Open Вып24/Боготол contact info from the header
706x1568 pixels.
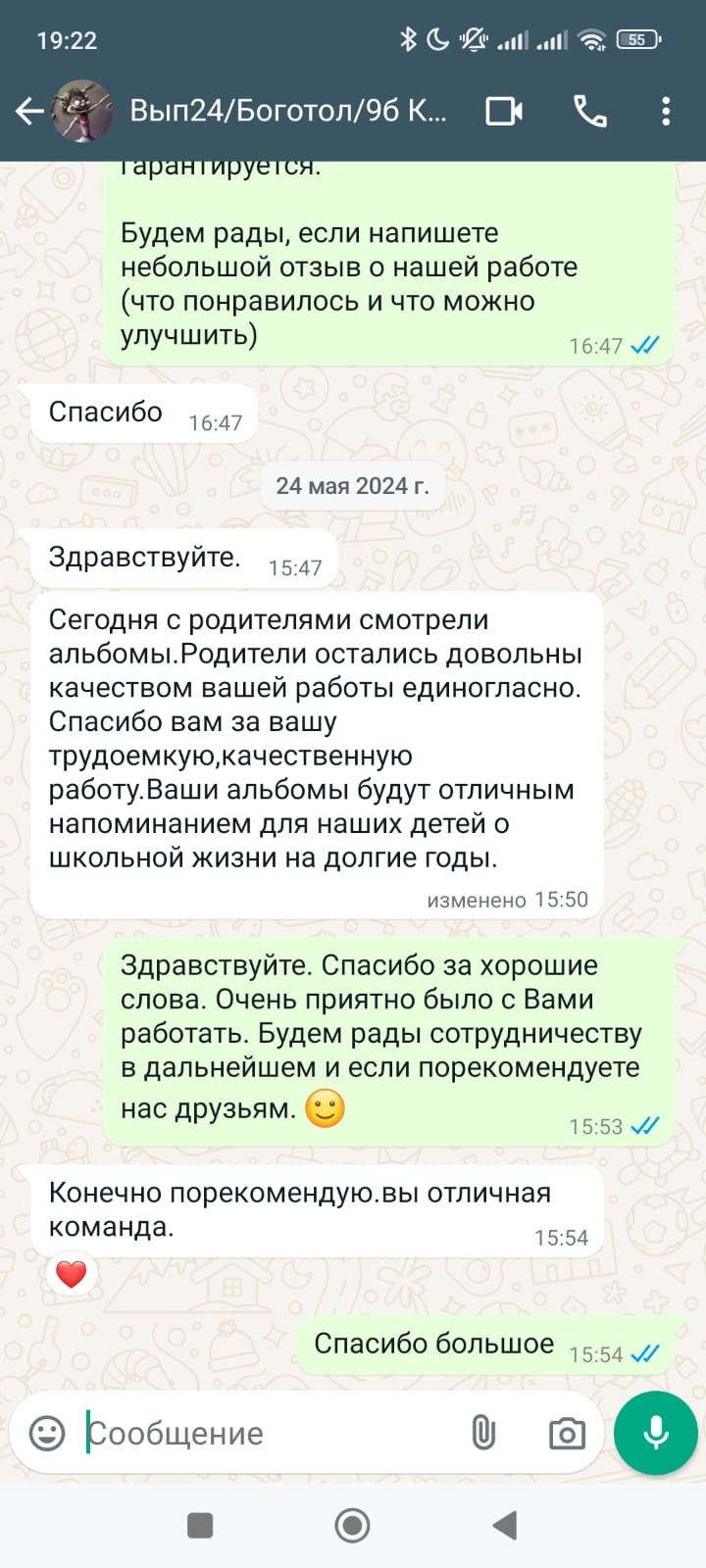(286, 112)
